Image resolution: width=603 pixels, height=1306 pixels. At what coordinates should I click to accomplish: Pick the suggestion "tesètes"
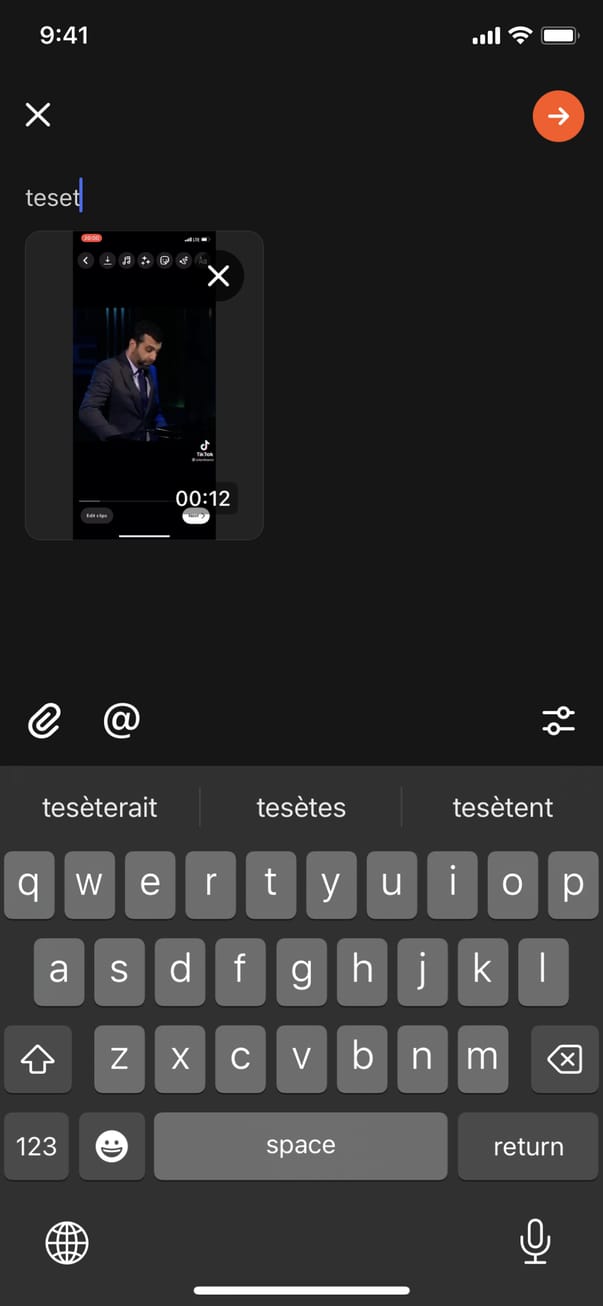(301, 807)
